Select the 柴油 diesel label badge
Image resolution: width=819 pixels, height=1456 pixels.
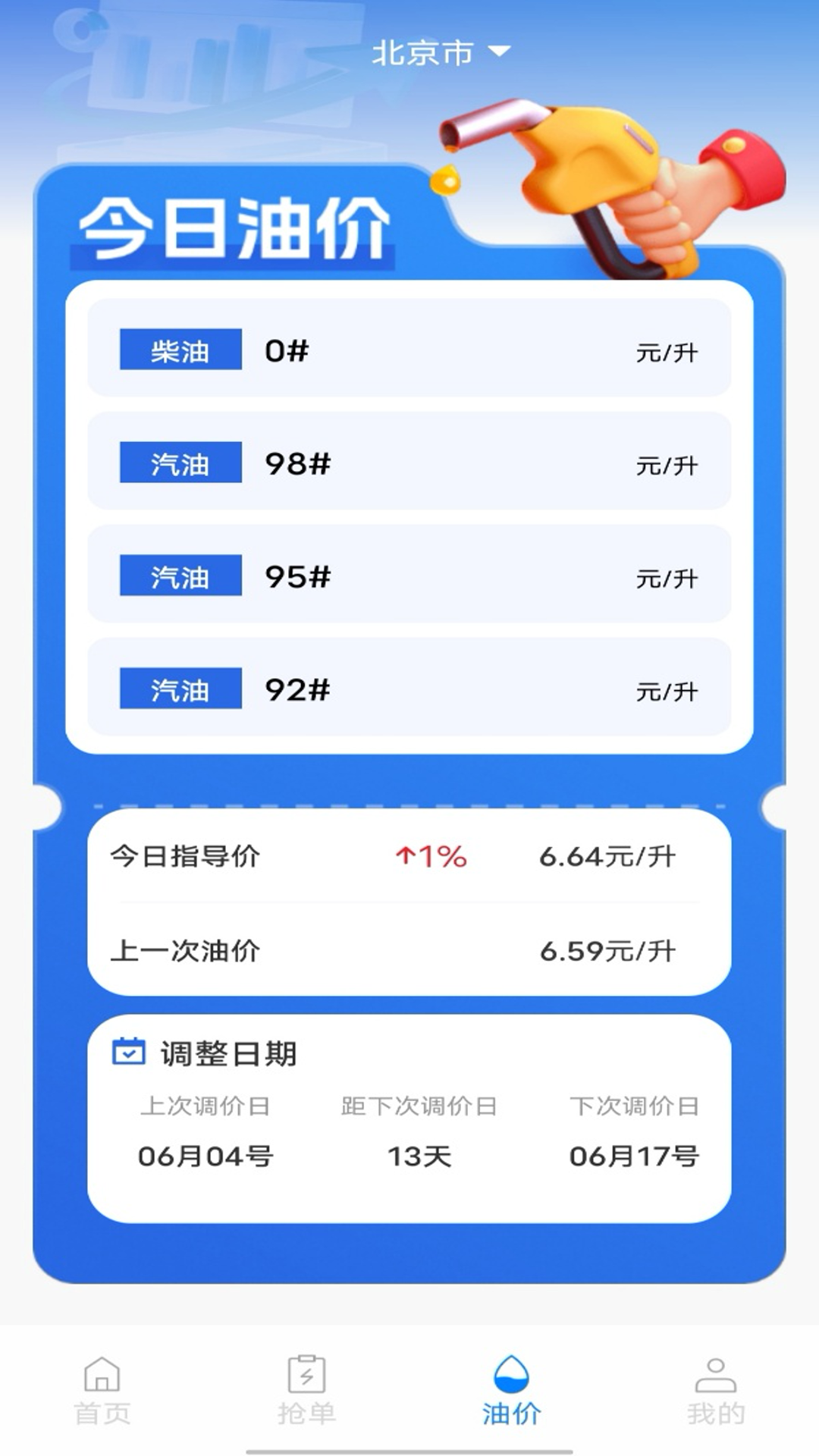point(180,349)
